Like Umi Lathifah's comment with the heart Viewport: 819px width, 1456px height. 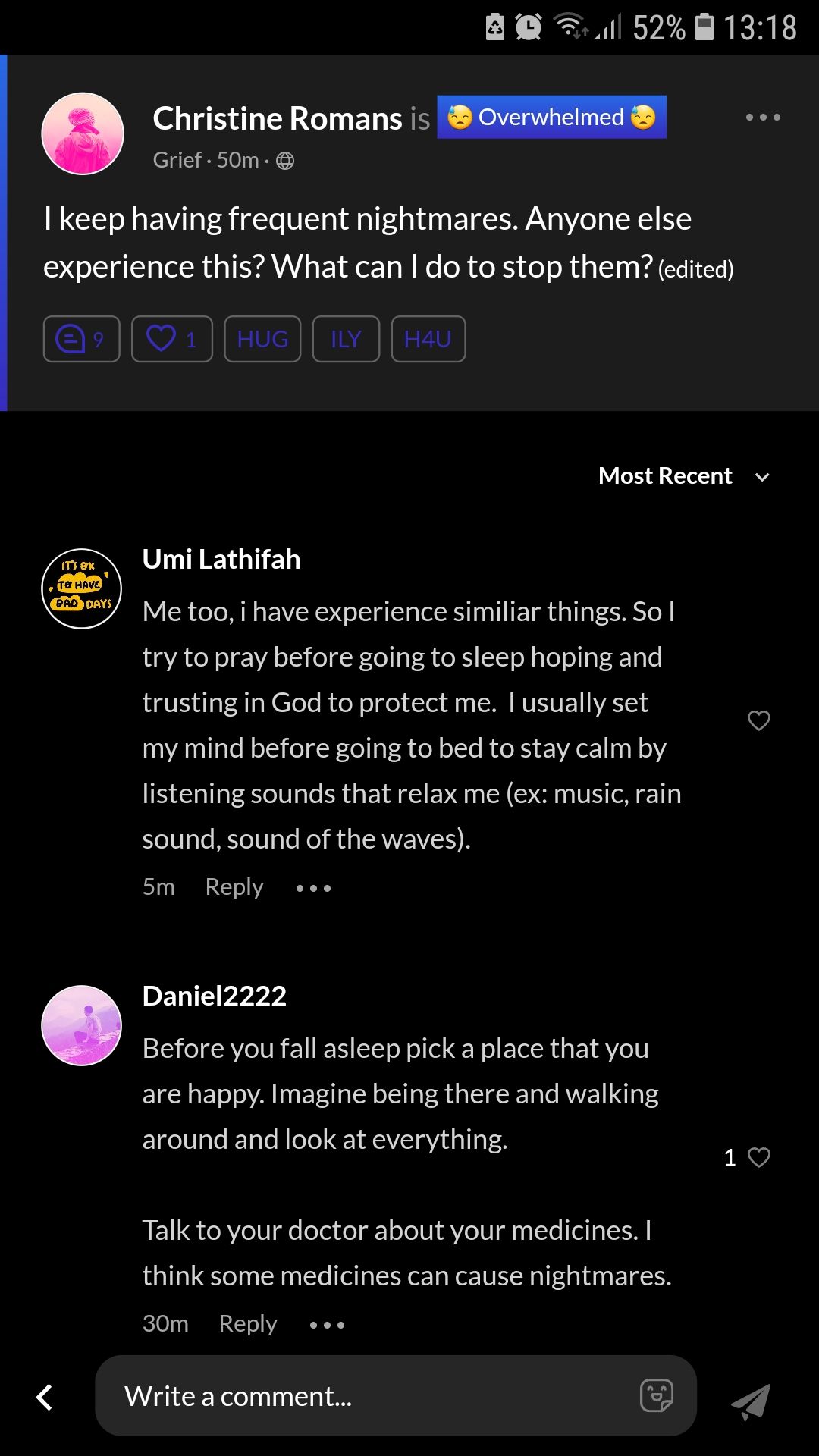pyautogui.click(x=759, y=720)
